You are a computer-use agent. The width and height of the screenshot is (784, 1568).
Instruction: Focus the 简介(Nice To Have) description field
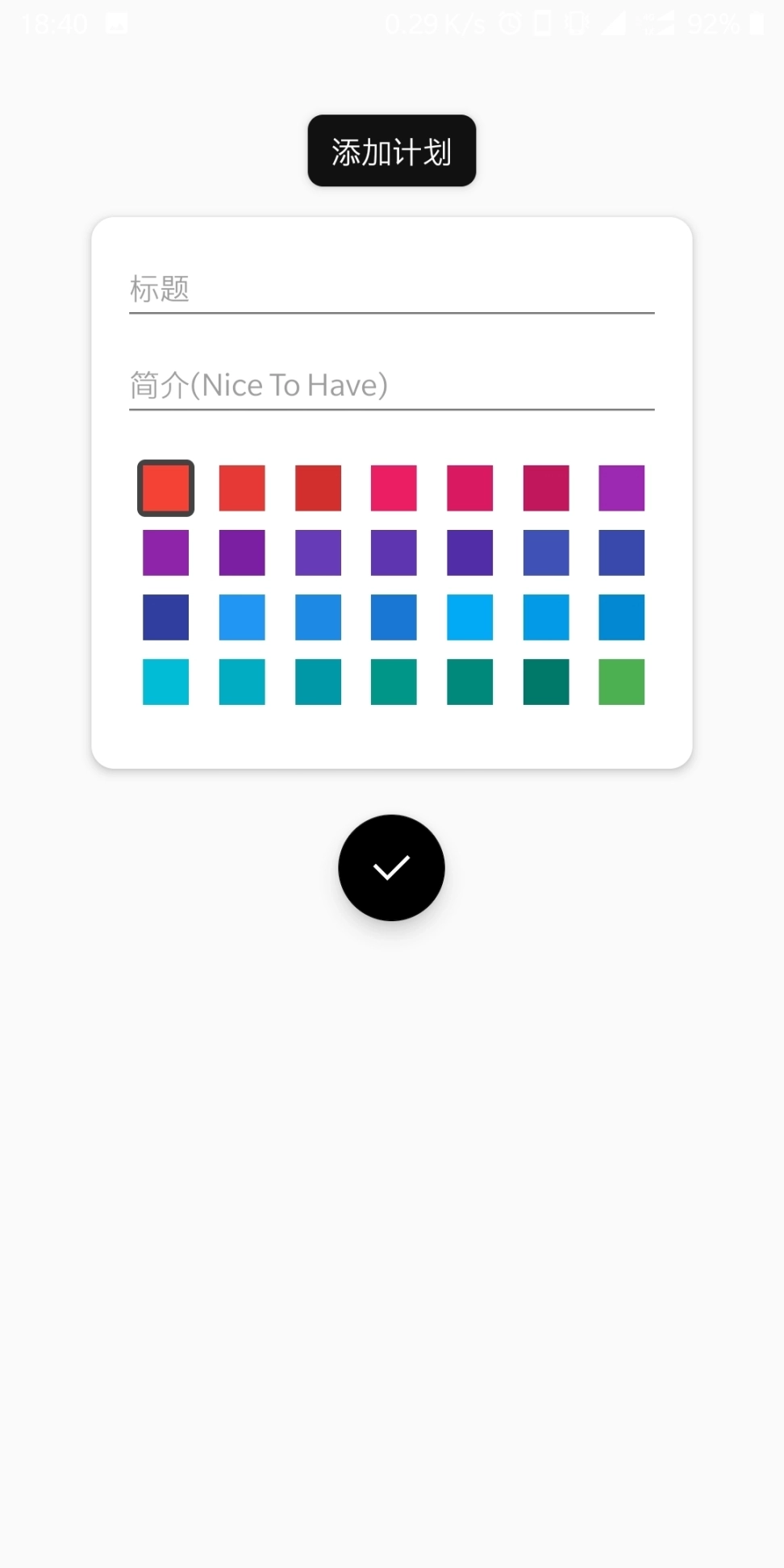[391, 386]
